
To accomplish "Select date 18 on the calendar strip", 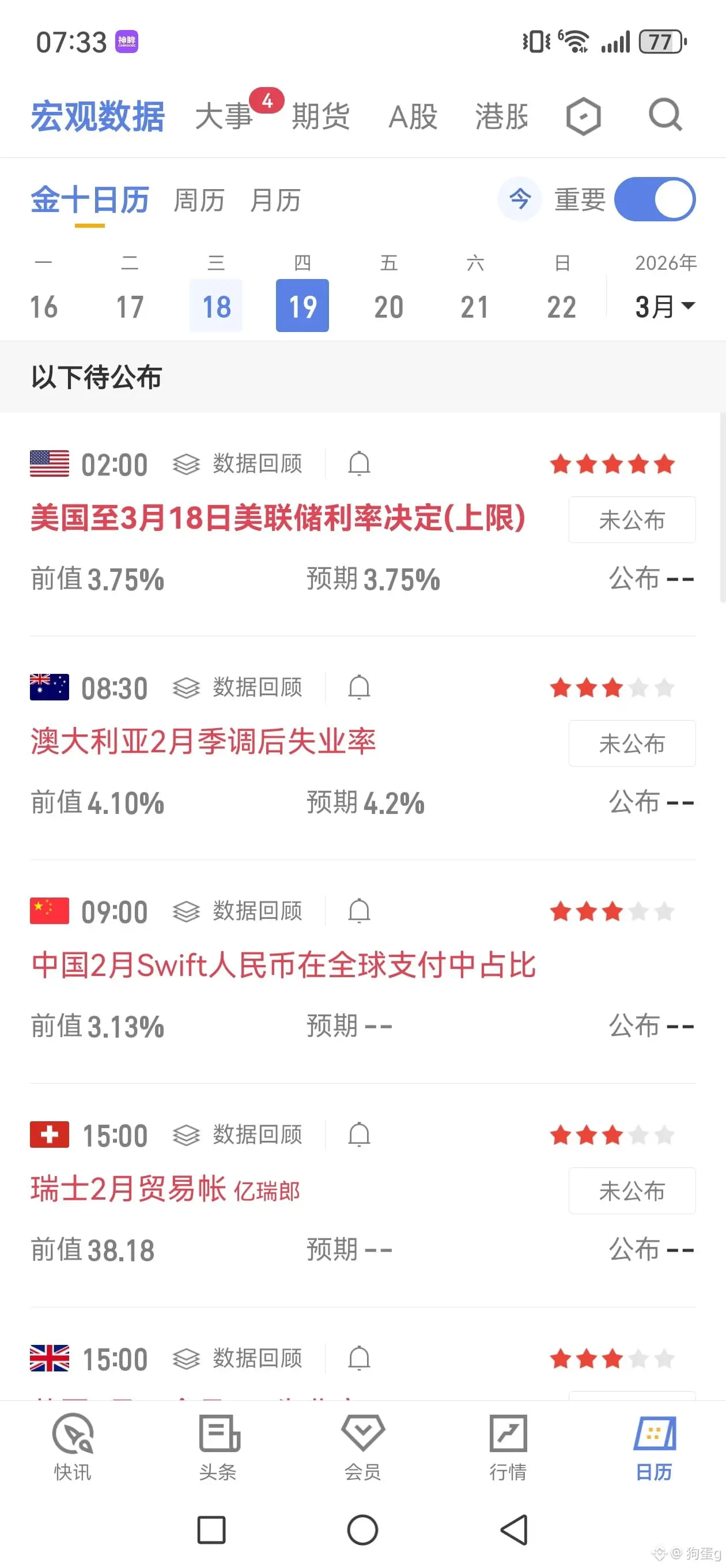I will coord(216,306).
